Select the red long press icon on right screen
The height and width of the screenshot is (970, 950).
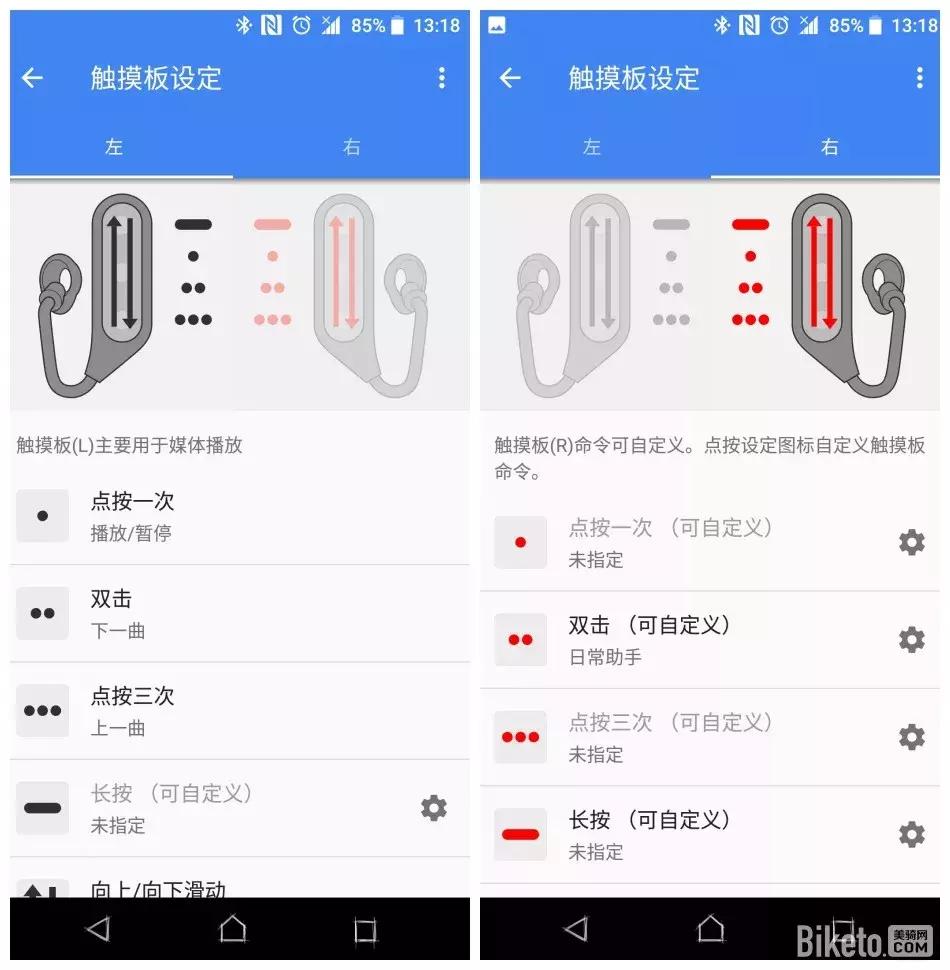[x=520, y=834]
